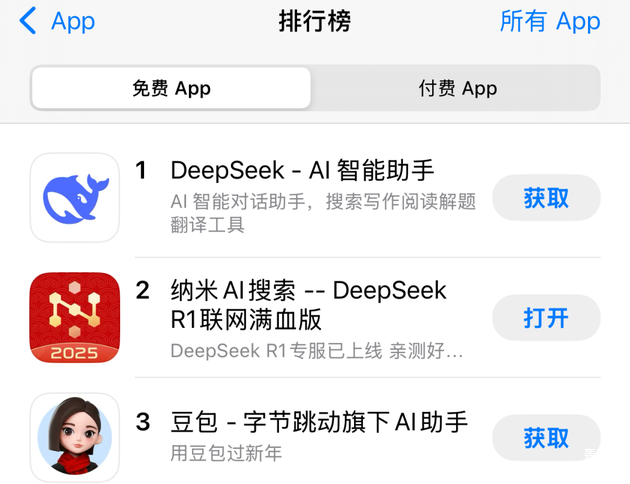Open the DeepSeek AI 智能助手 listing
The image size is (630, 484).
302,171
